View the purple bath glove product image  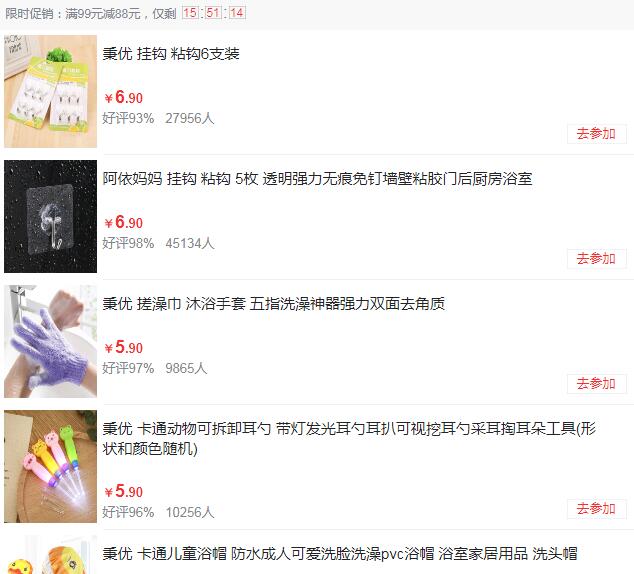click(x=50, y=341)
